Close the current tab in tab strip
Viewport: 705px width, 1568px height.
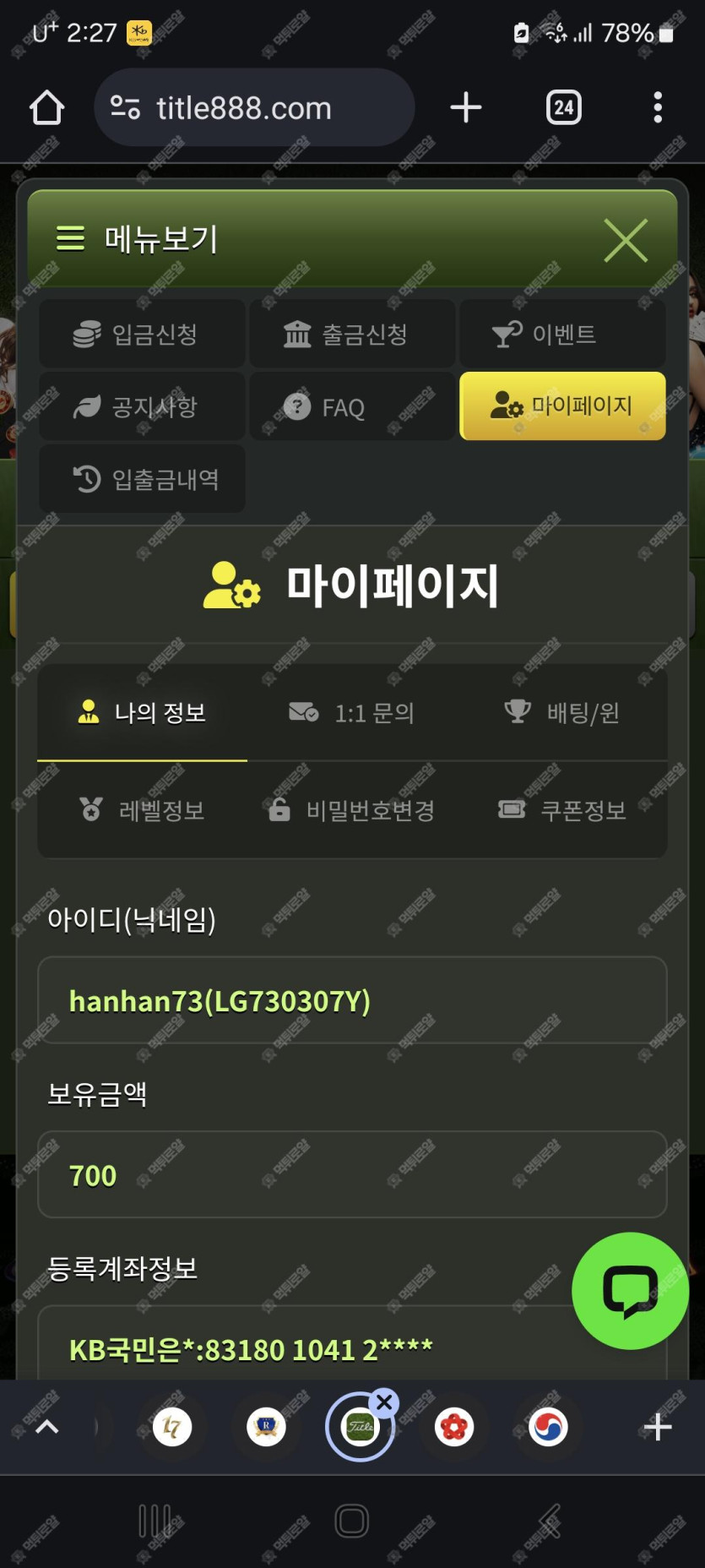(384, 1402)
